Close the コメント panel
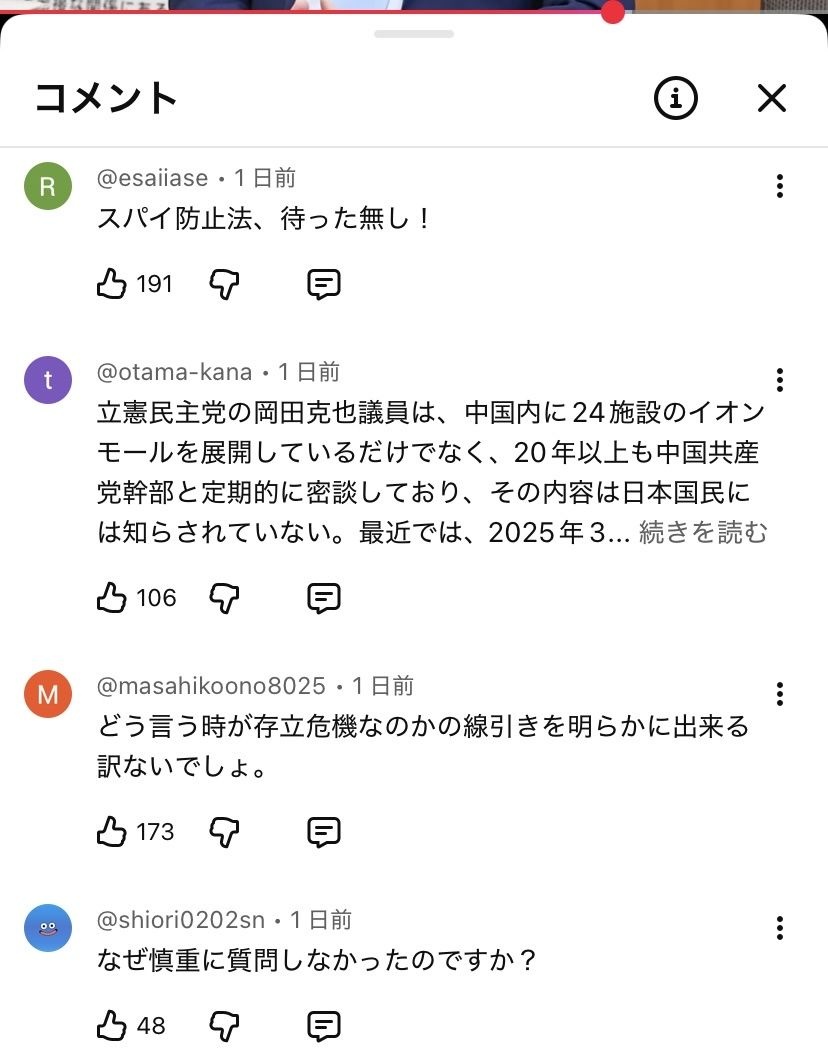This screenshot has height=1054, width=828. pyautogui.click(x=771, y=98)
